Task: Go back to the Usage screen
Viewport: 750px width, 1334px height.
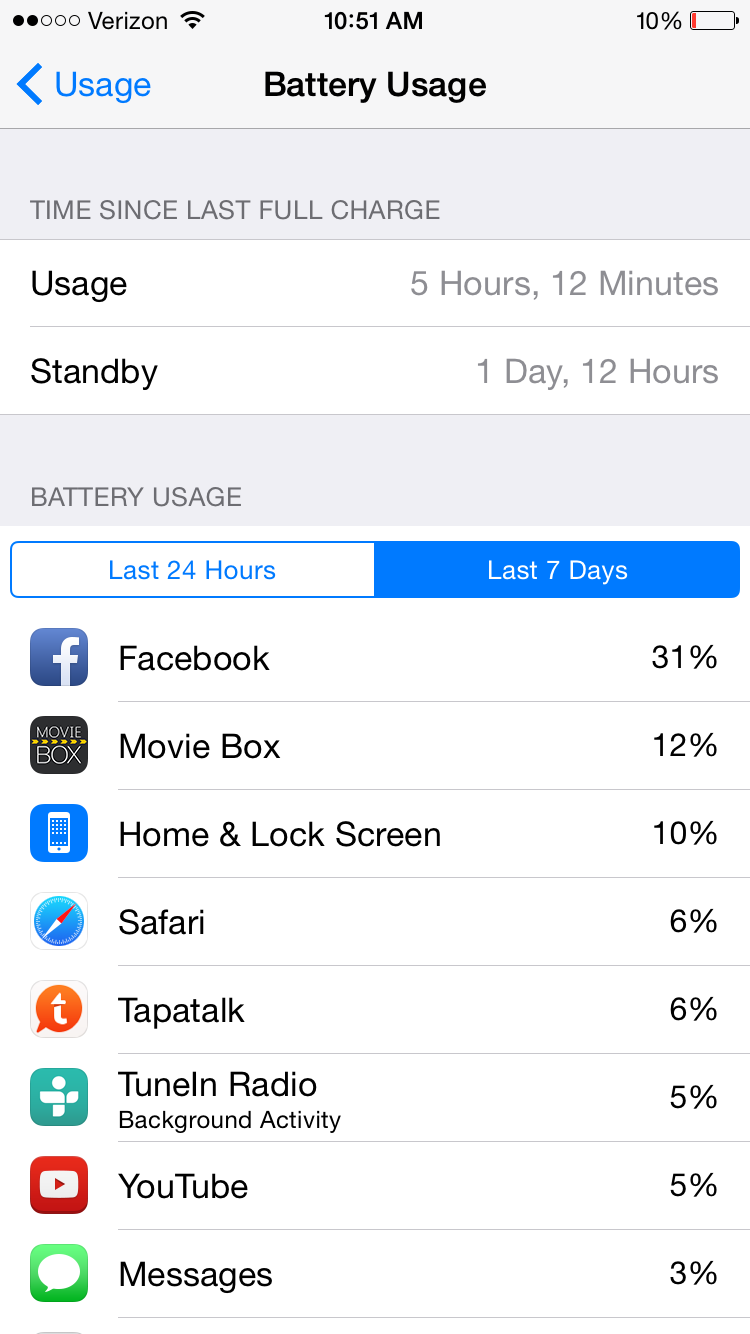Action: (84, 85)
